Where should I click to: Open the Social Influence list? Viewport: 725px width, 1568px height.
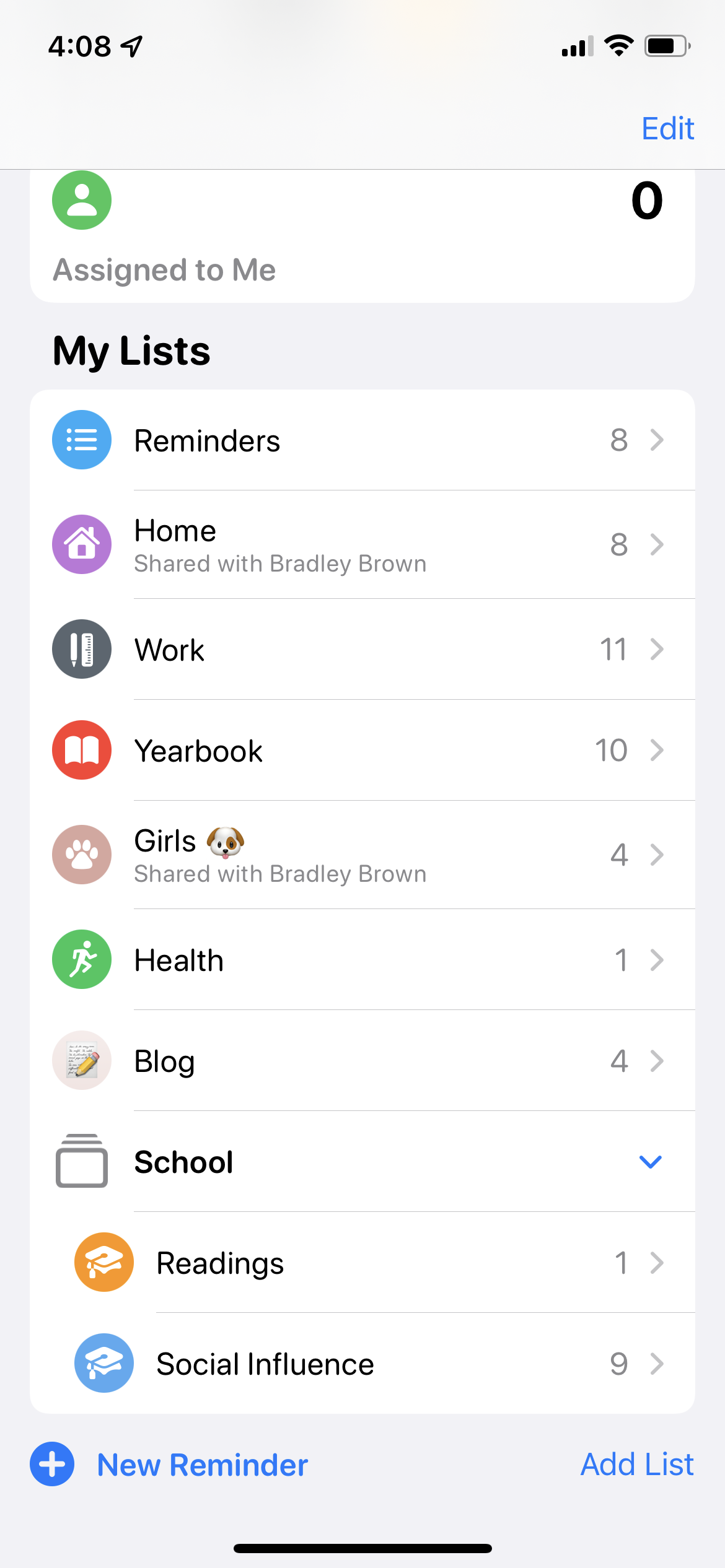(x=372, y=1364)
